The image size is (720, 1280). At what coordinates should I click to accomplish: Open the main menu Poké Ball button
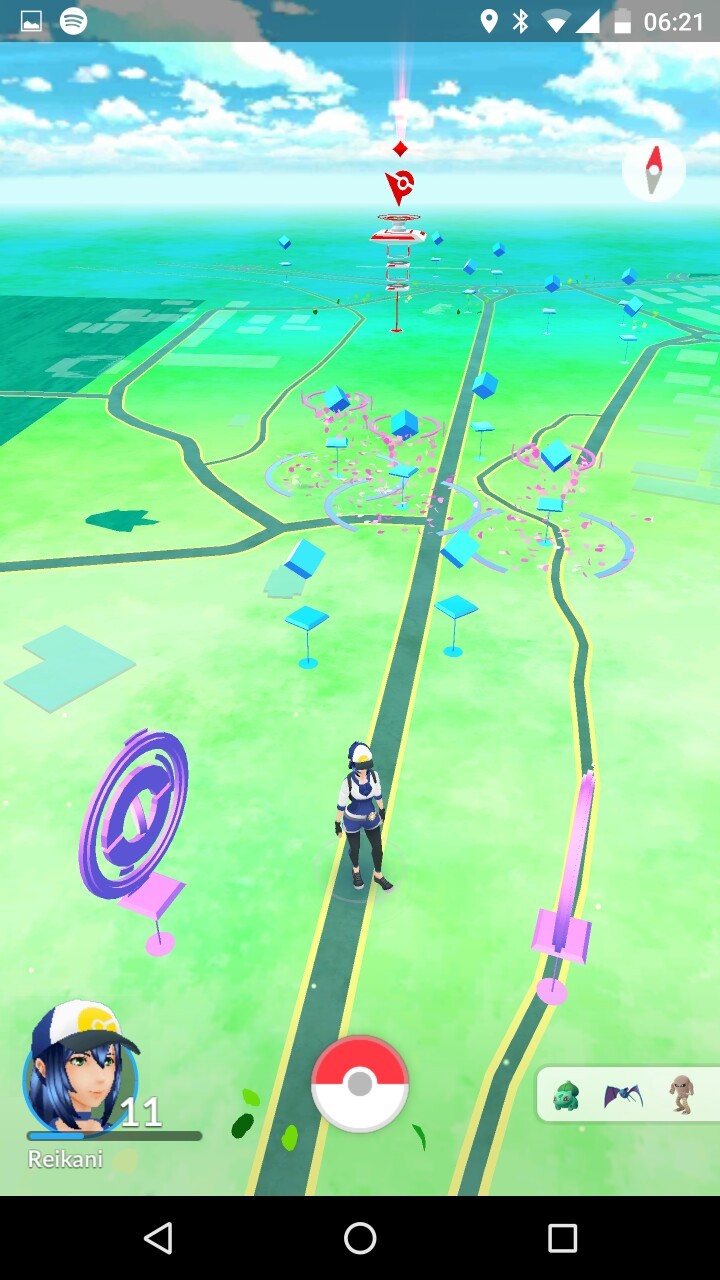(360, 1084)
